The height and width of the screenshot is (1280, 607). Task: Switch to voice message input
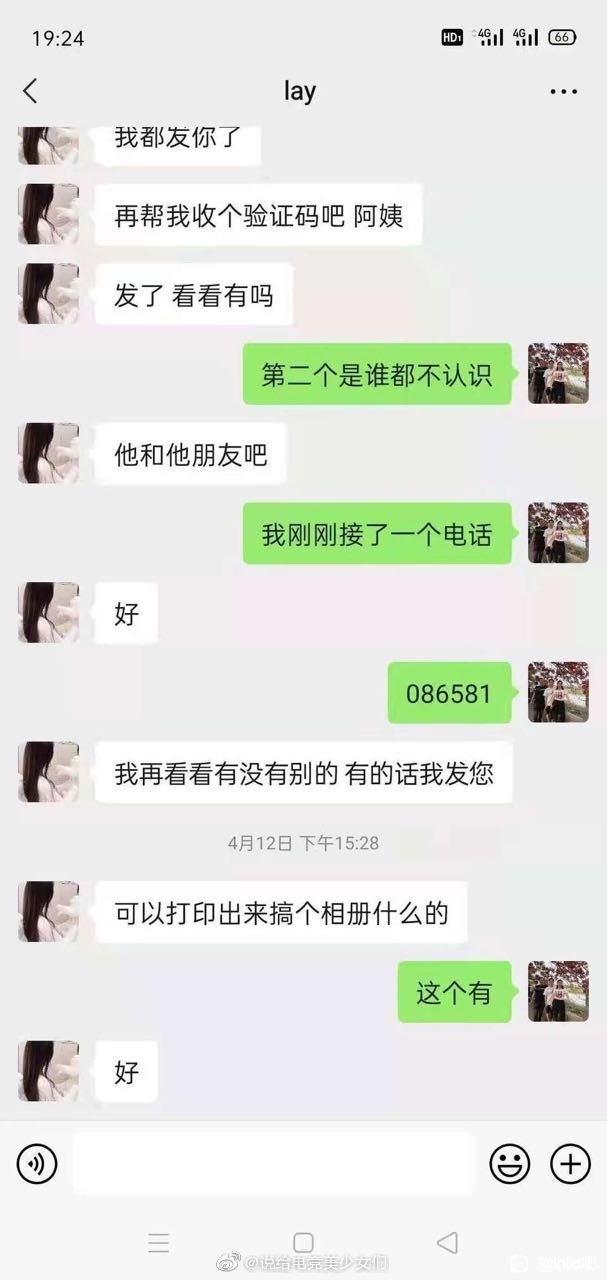coord(37,1163)
